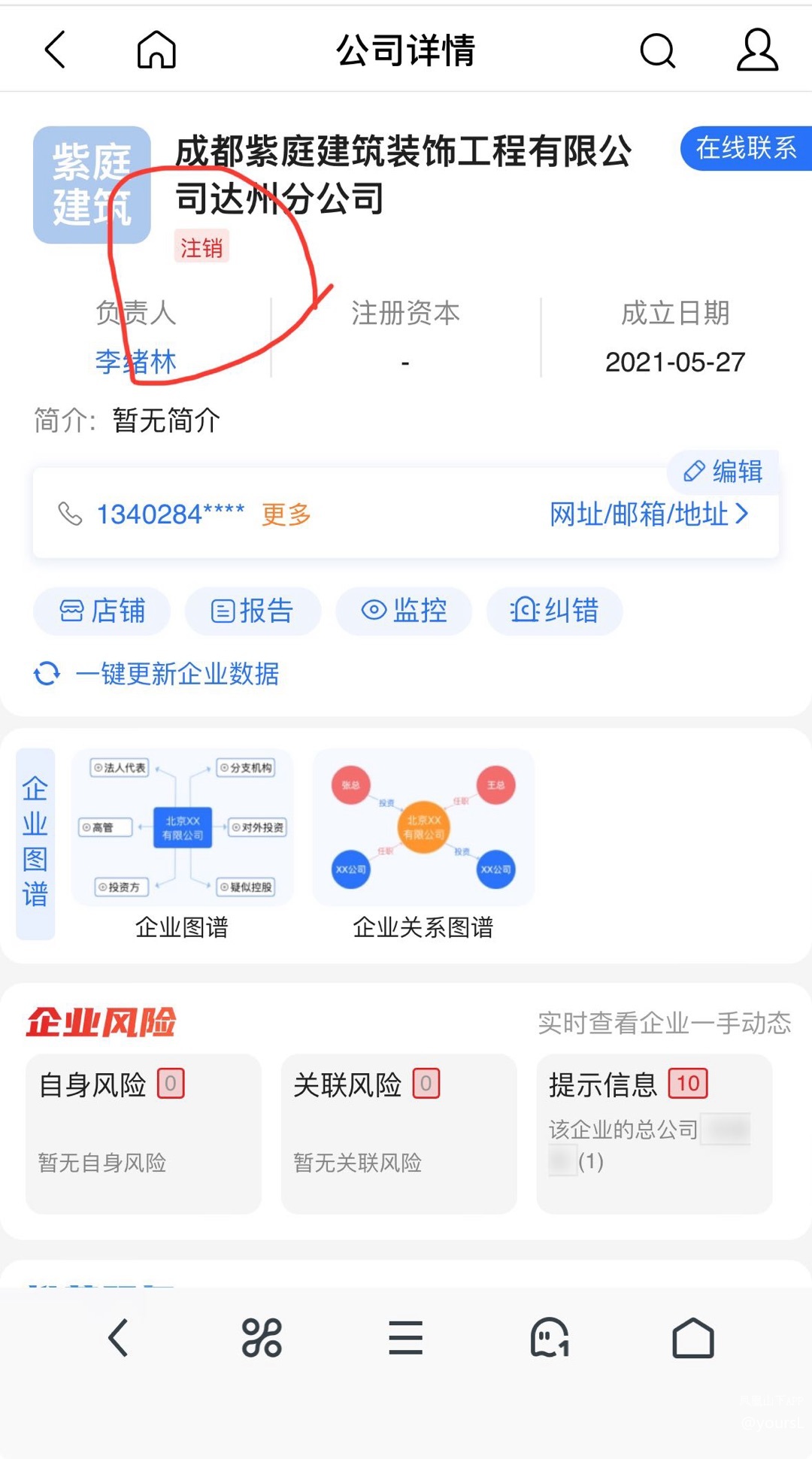Open the 店铺 chip
This screenshot has height=1459, width=812.
point(102,611)
